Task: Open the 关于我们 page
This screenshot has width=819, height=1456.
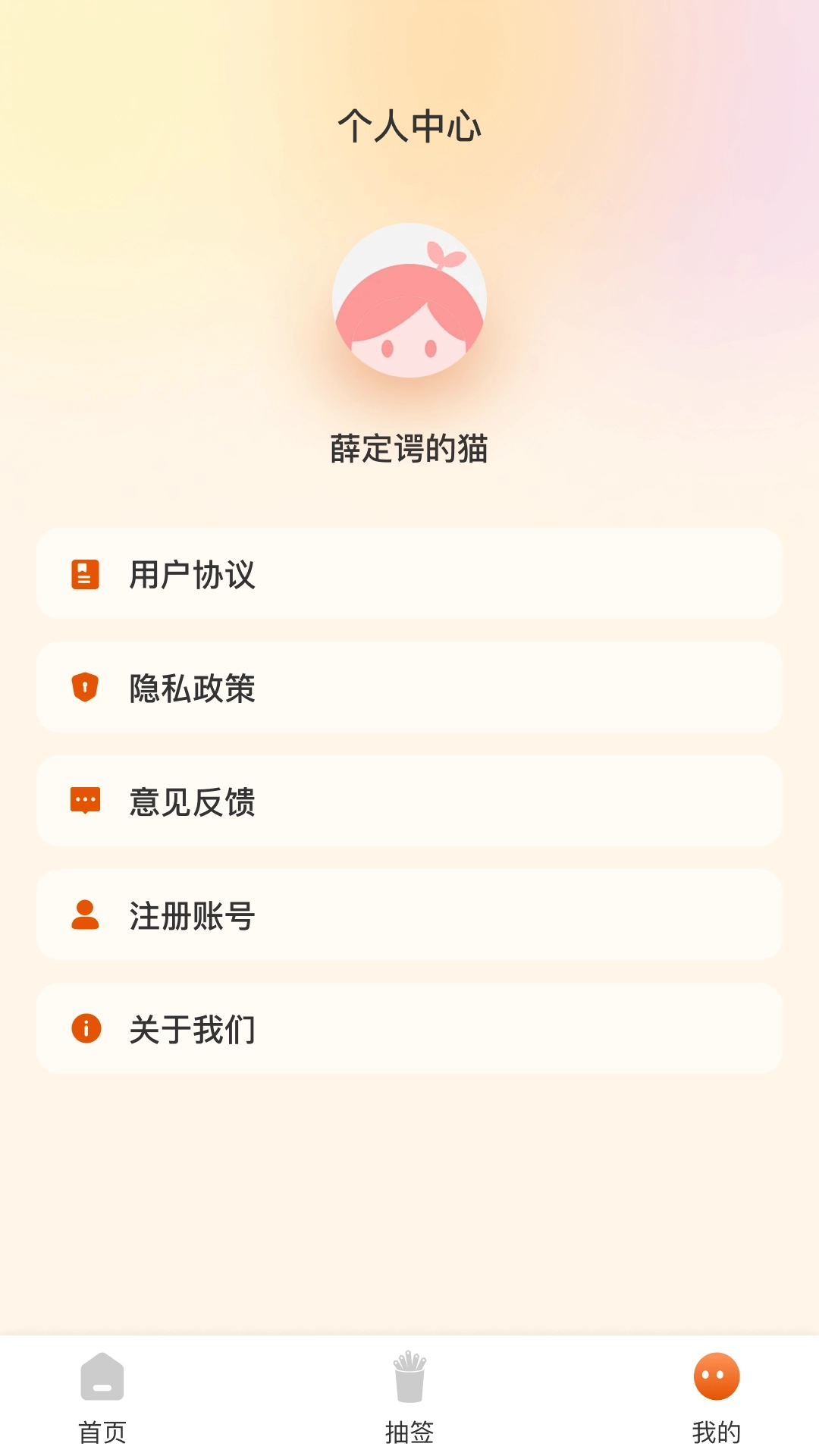Action: (x=409, y=1029)
